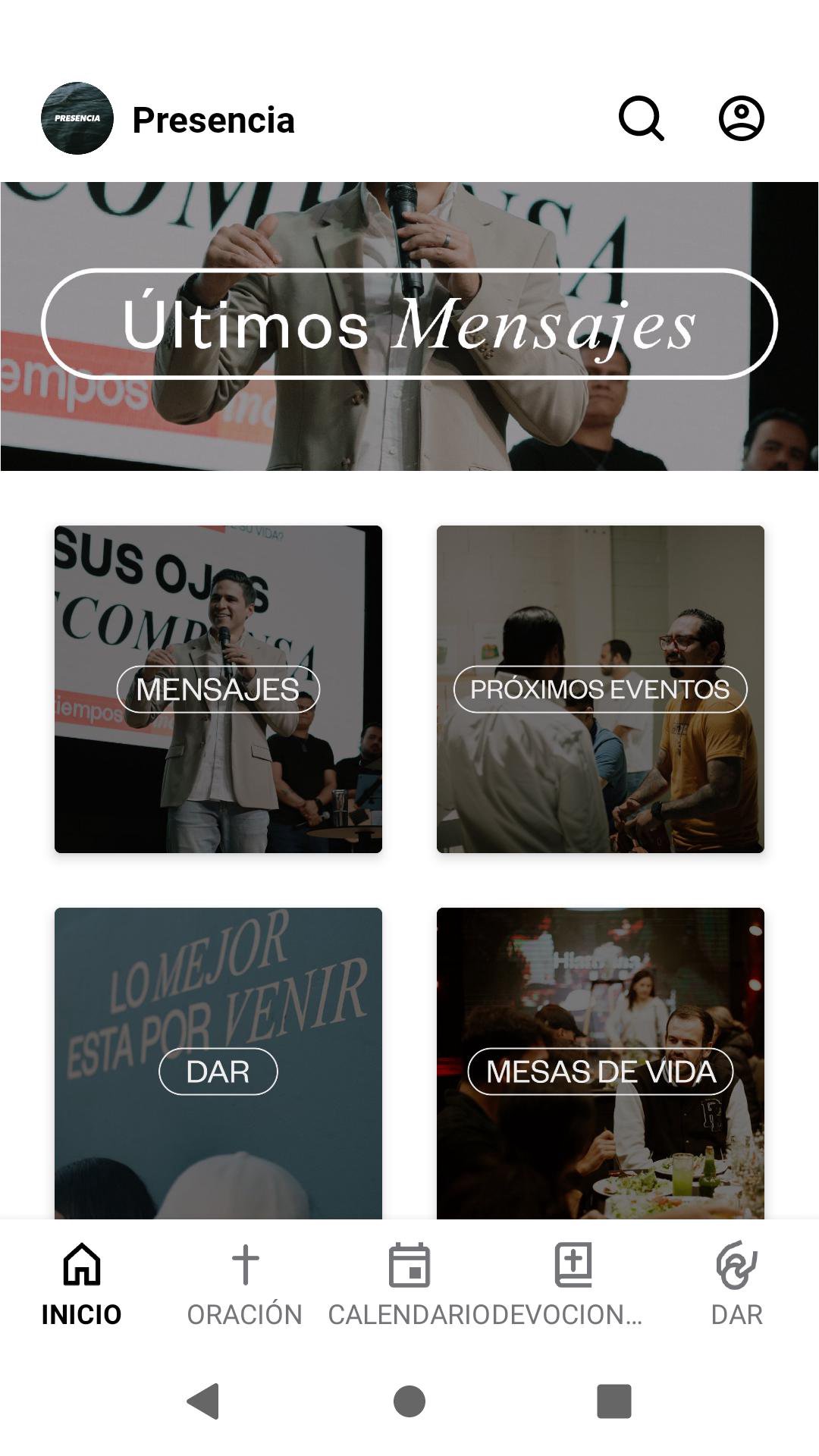This screenshot has height=1456, width=819.
Task: Open the MESAS DE VIDA card
Action: click(600, 1062)
